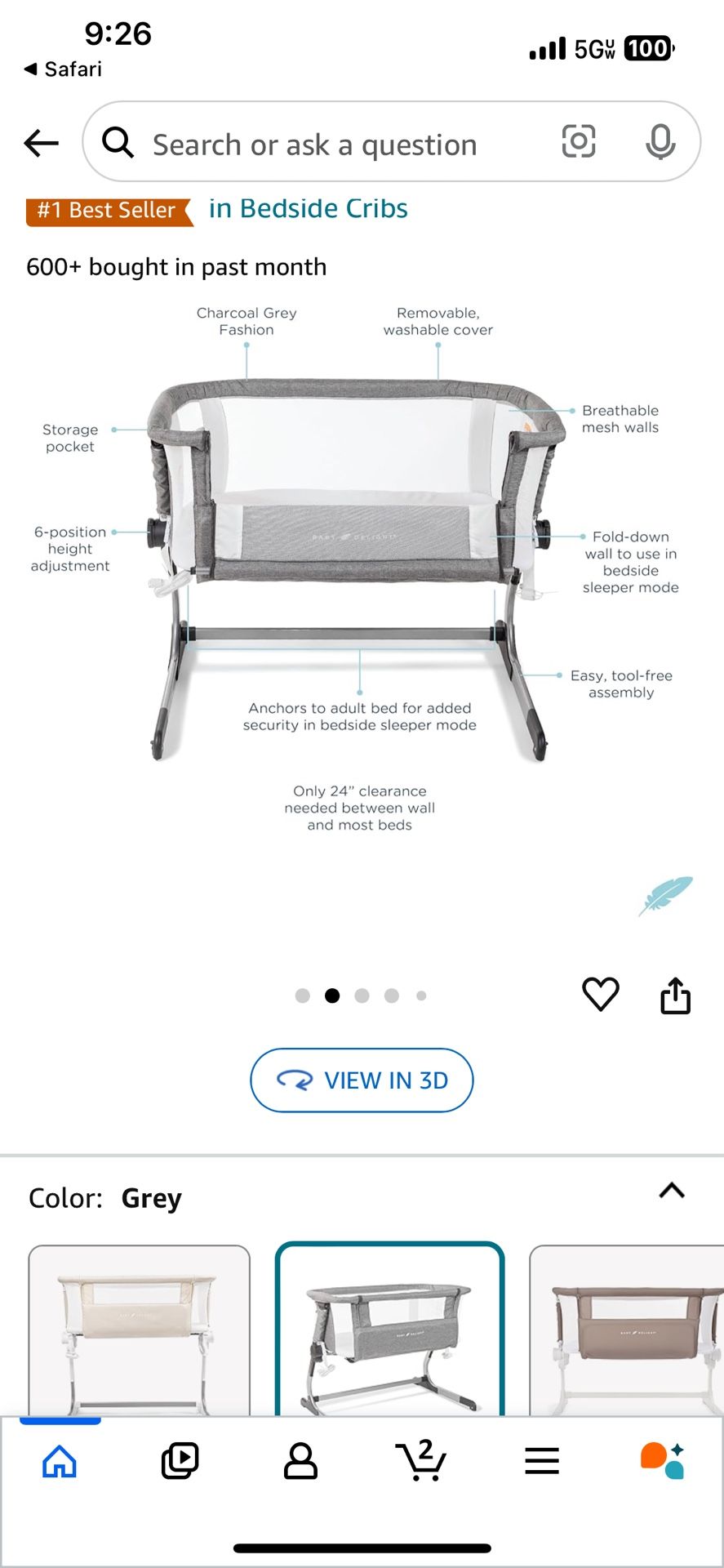The width and height of the screenshot is (724, 1568).
Task: Open your account profile icon
Action: click(x=300, y=1462)
